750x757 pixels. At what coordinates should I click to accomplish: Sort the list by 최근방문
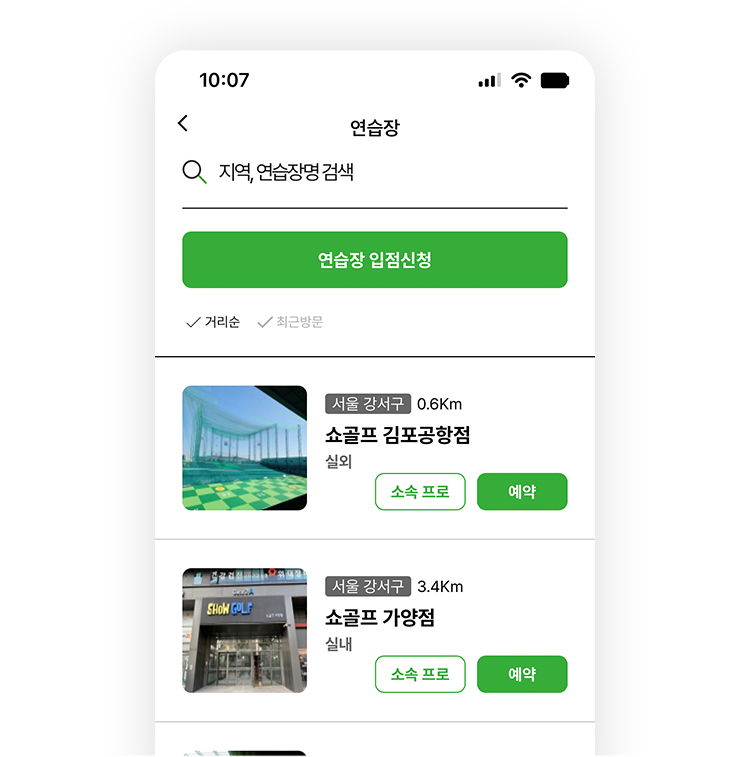[x=291, y=322]
